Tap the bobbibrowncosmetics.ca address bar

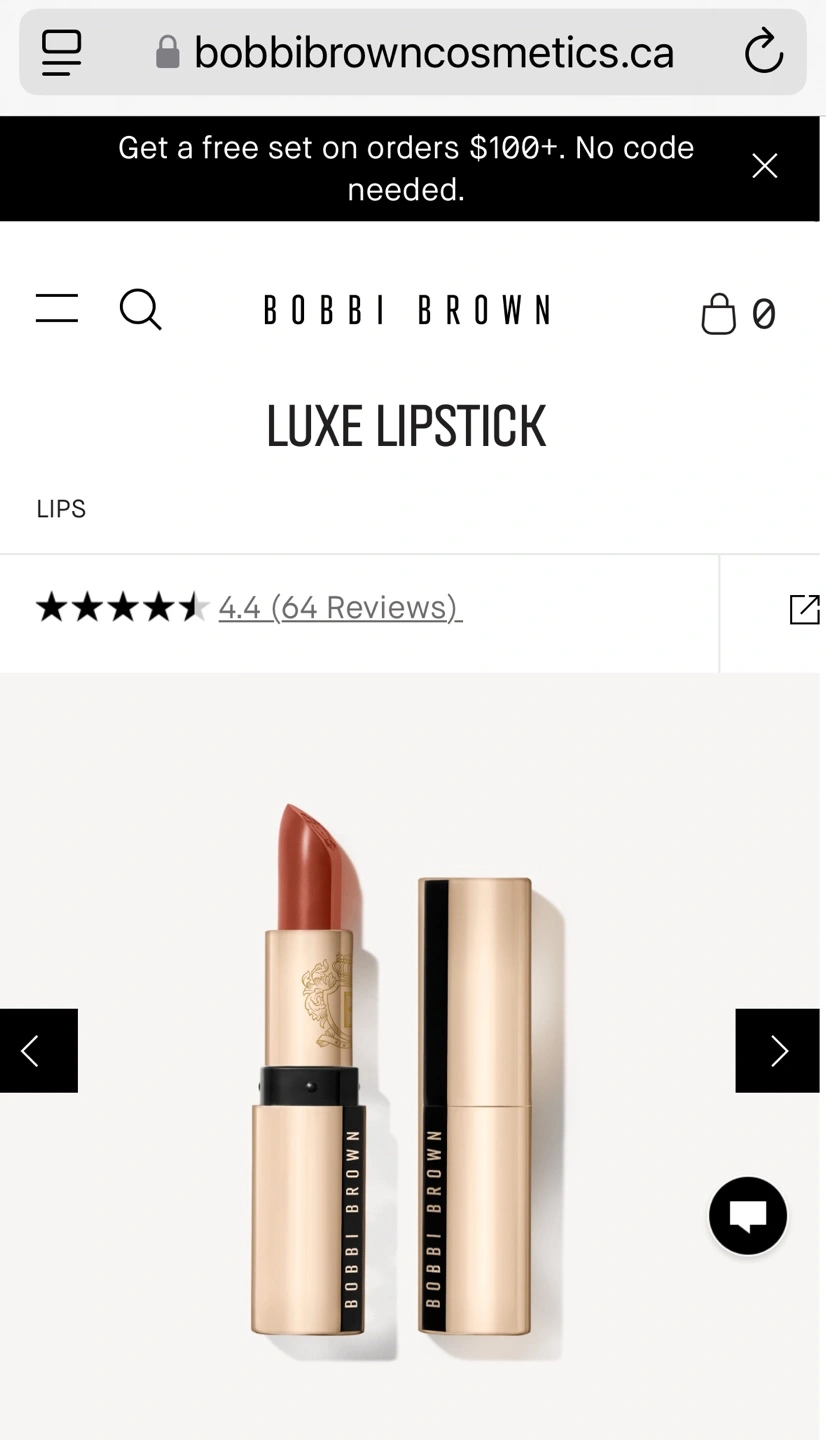414,52
